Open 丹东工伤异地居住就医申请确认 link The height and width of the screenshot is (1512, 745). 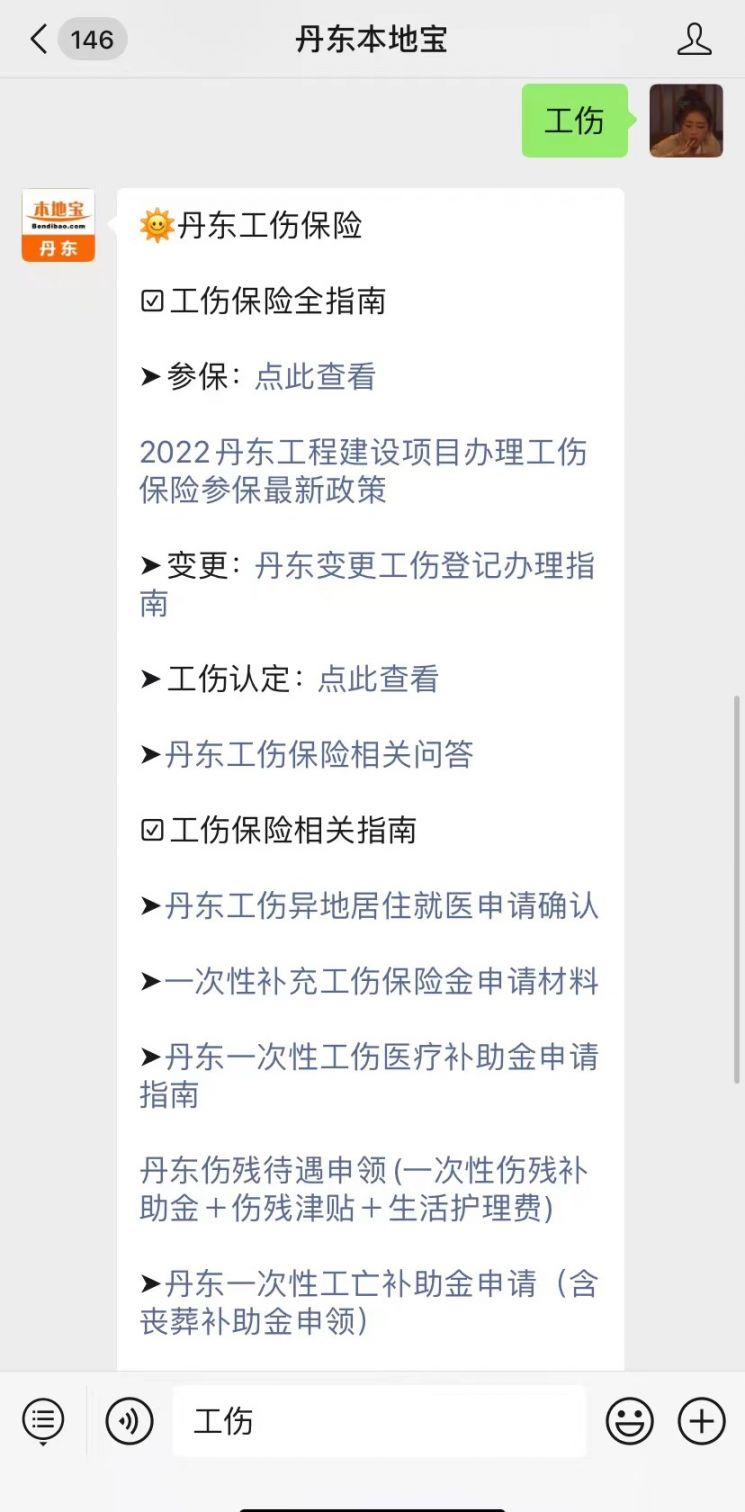coord(381,906)
